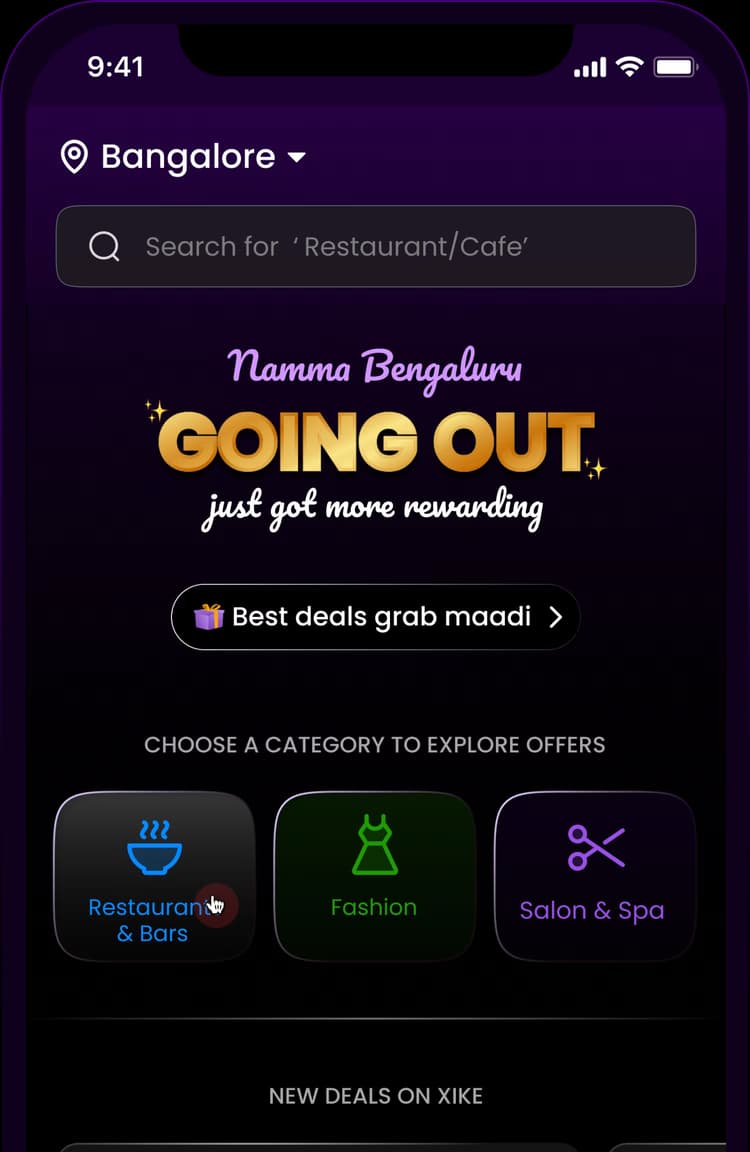The height and width of the screenshot is (1152, 750).
Task: Tap the Namma Bengaluru banner text
Action: click(375, 368)
